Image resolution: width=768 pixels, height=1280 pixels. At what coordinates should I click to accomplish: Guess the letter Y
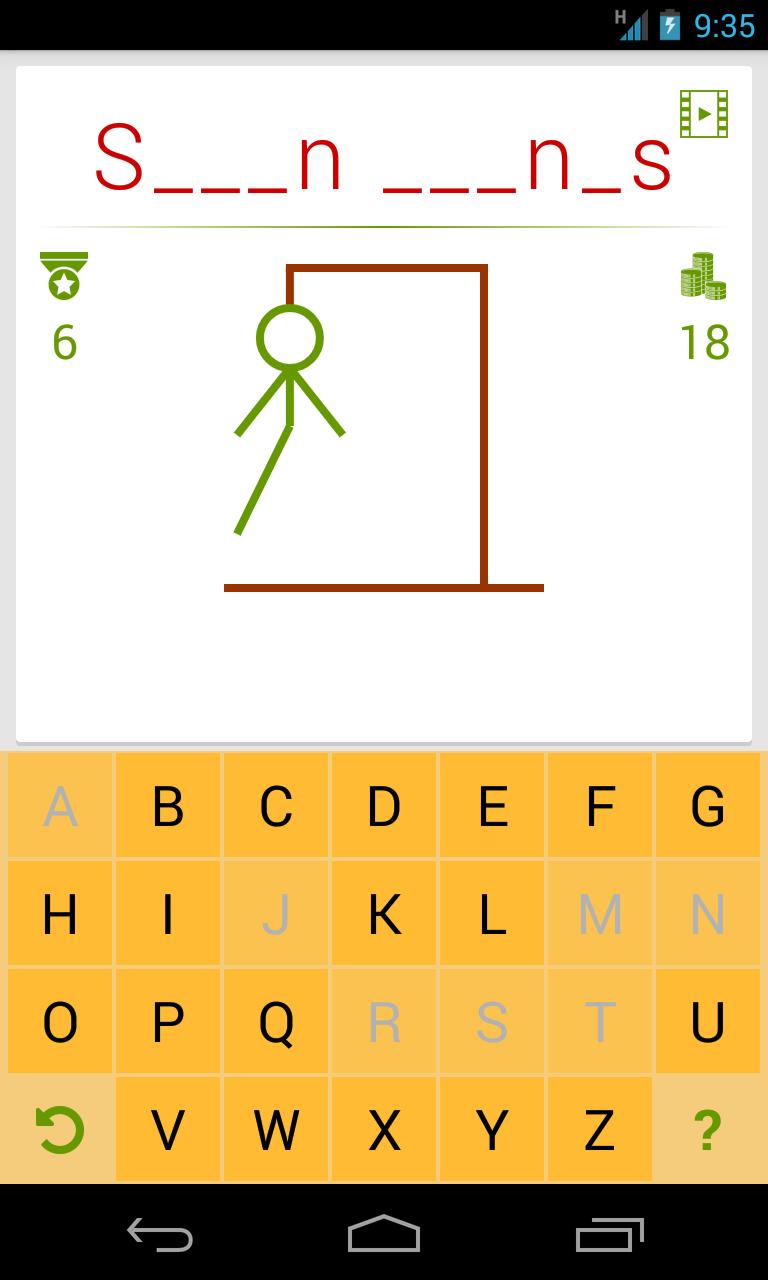[491, 1129]
